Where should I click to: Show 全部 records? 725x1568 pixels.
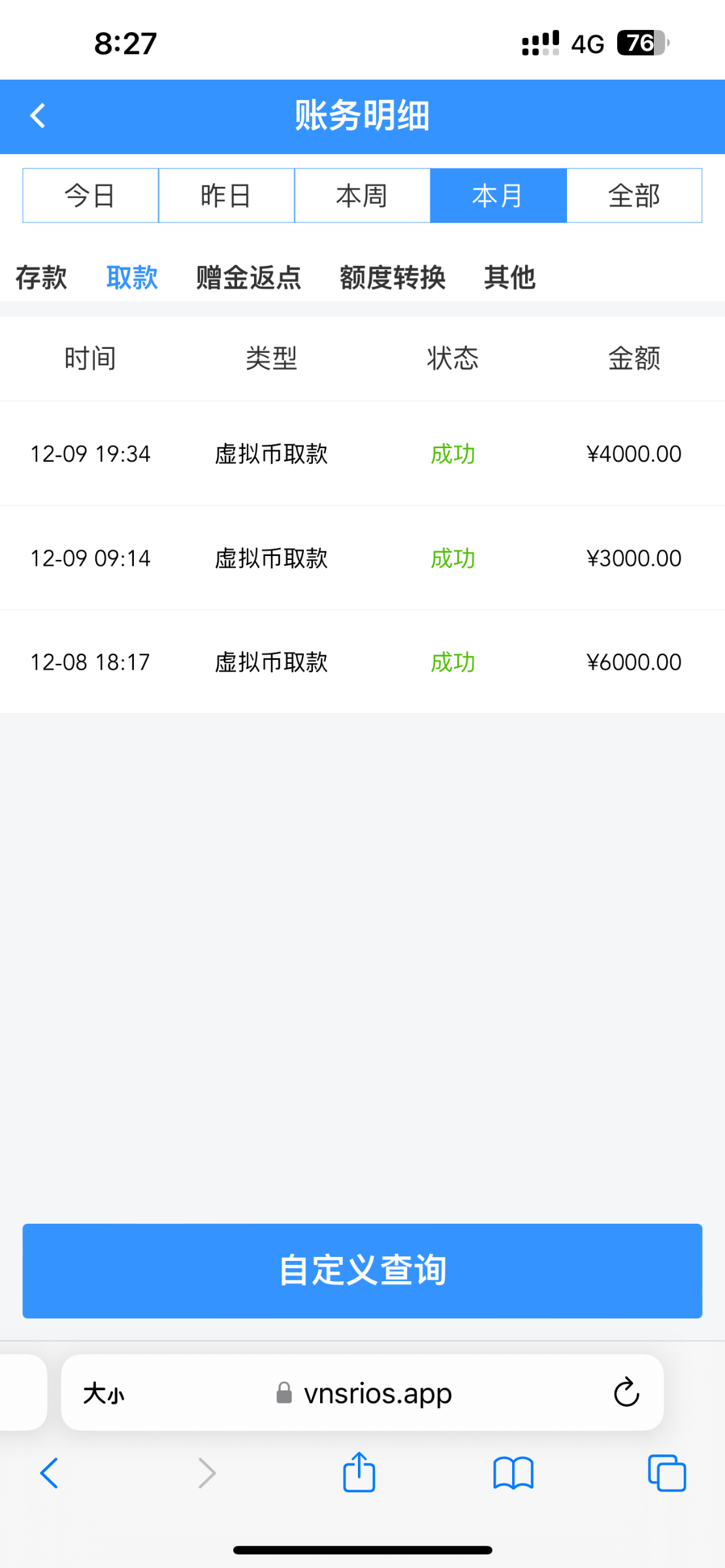point(634,195)
